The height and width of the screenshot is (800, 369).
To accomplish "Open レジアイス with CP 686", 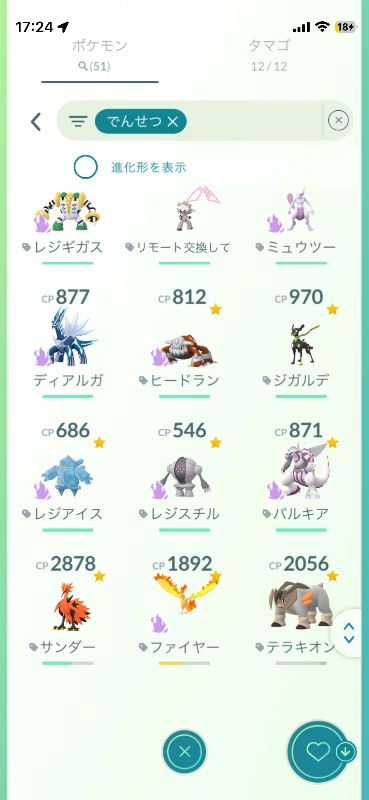I will (x=68, y=476).
